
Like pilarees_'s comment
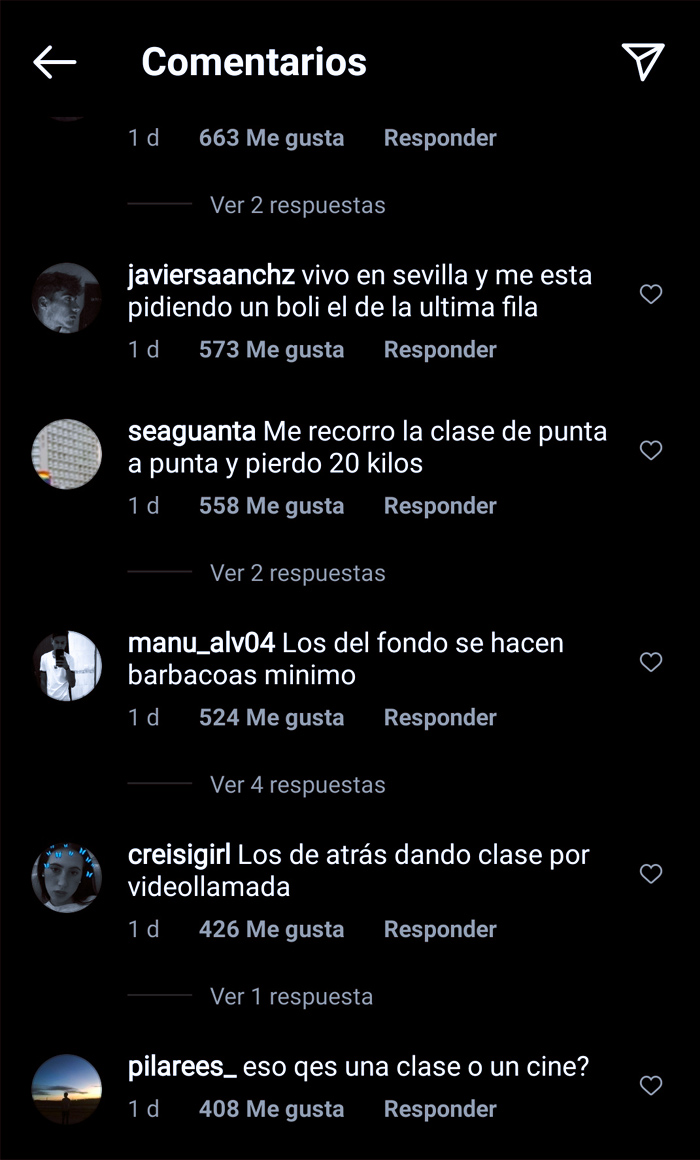click(651, 1086)
